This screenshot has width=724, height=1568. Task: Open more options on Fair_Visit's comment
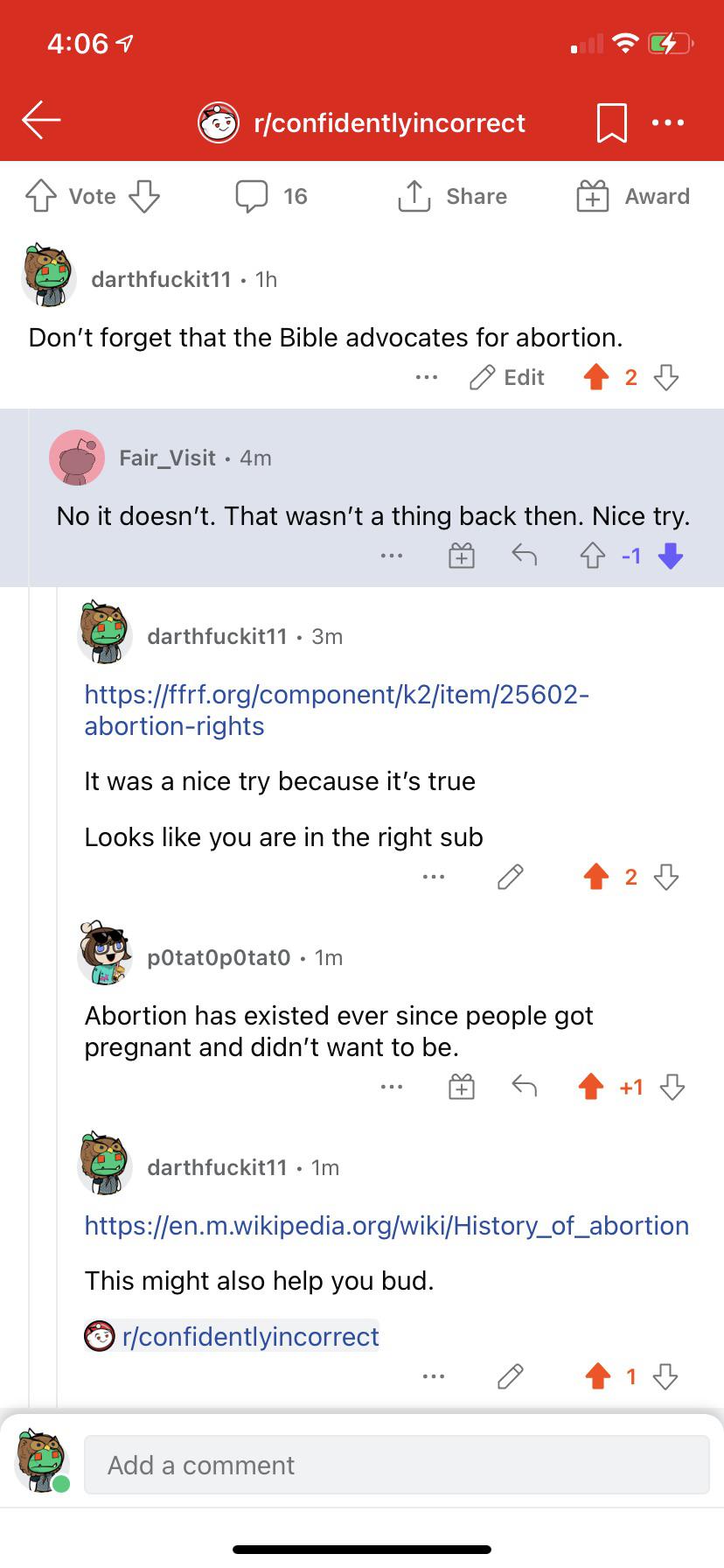tap(391, 555)
